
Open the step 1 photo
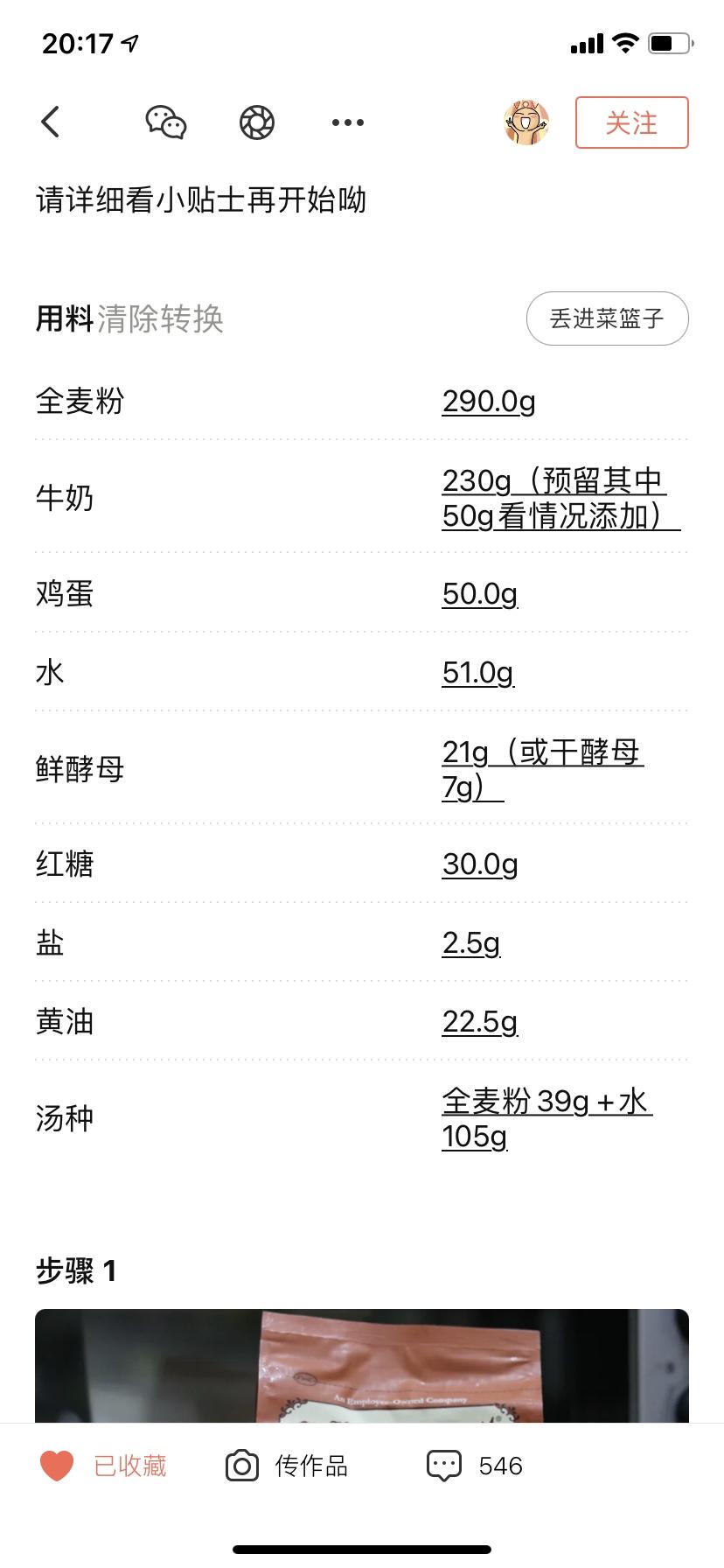click(362, 1365)
